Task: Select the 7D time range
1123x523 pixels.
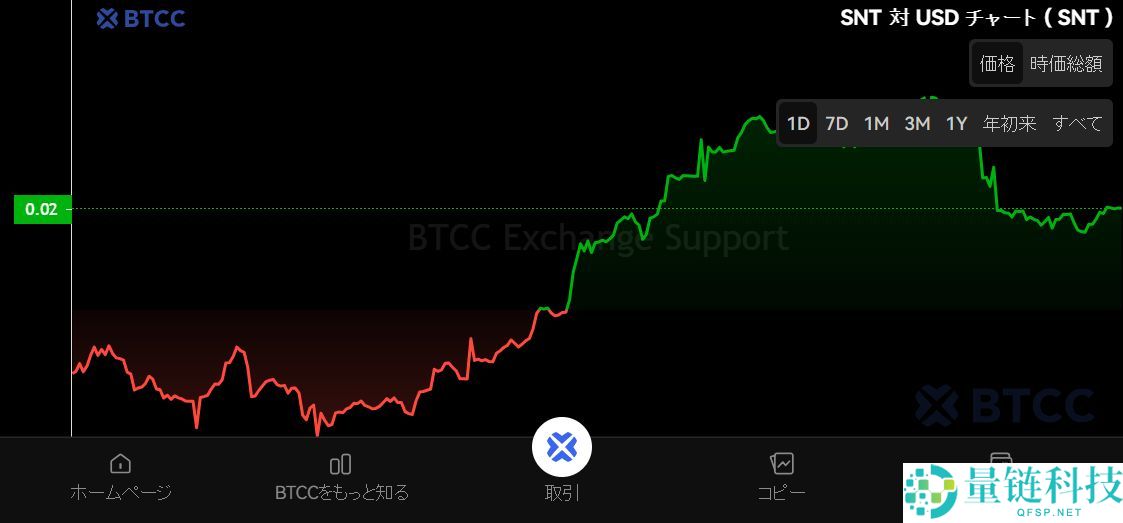Action: coord(837,124)
